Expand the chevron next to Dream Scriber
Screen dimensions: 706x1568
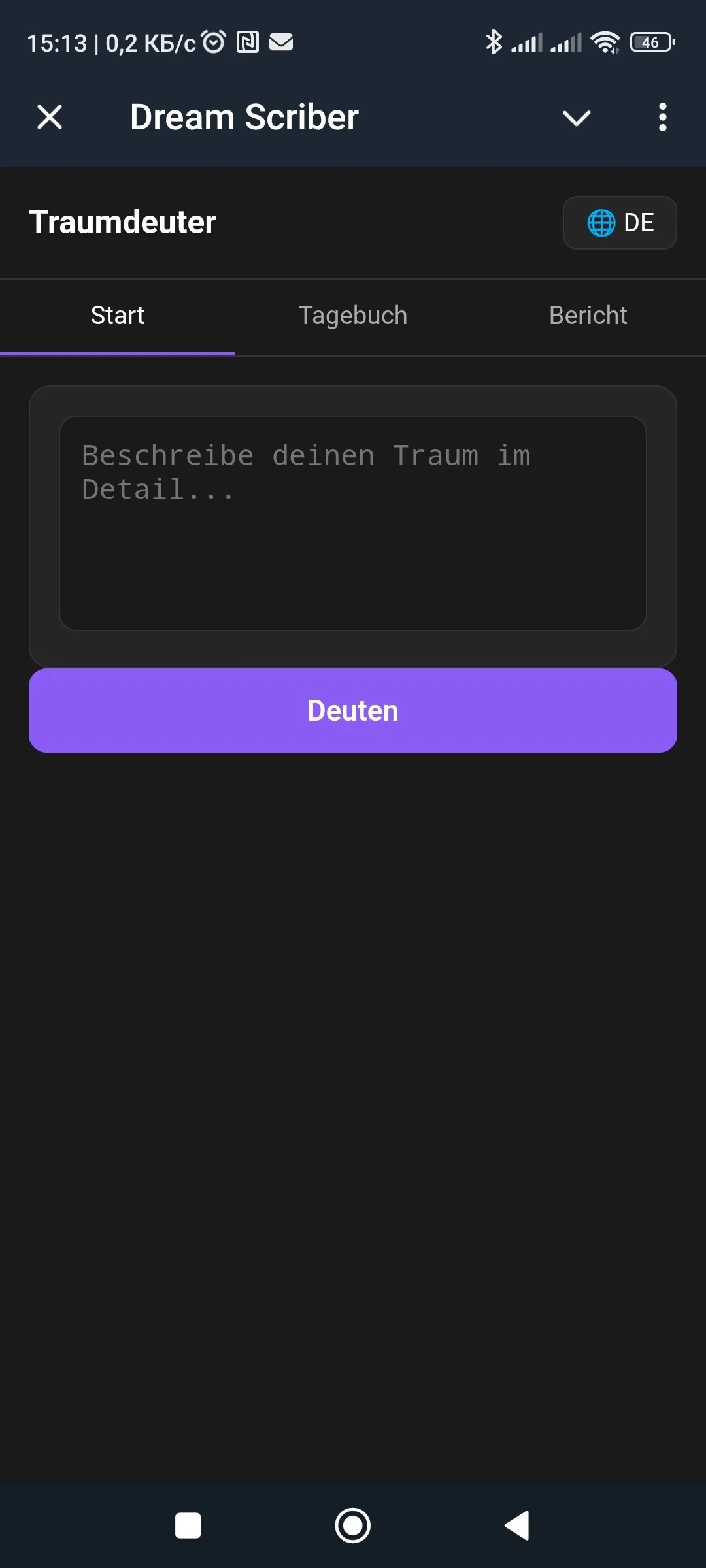(577, 118)
